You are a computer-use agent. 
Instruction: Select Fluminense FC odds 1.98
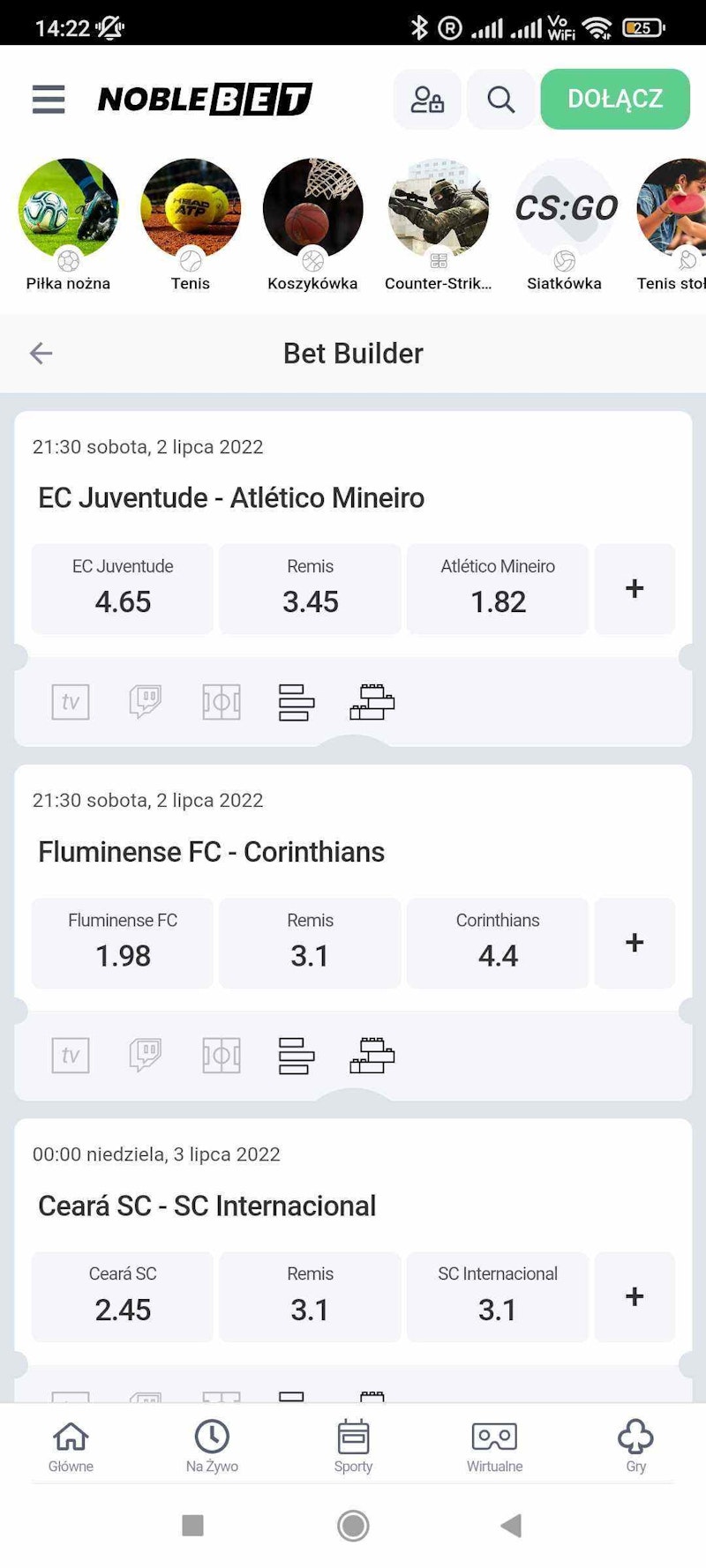click(123, 942)
